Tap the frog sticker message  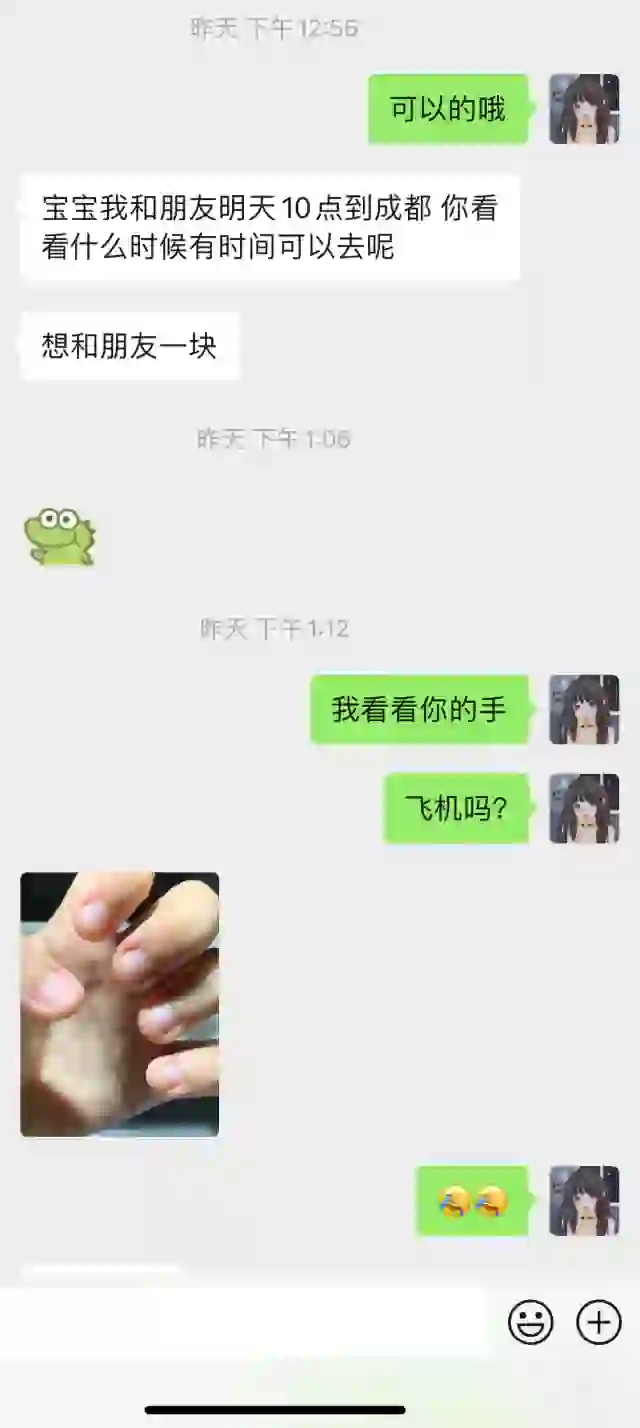(59, 537)
